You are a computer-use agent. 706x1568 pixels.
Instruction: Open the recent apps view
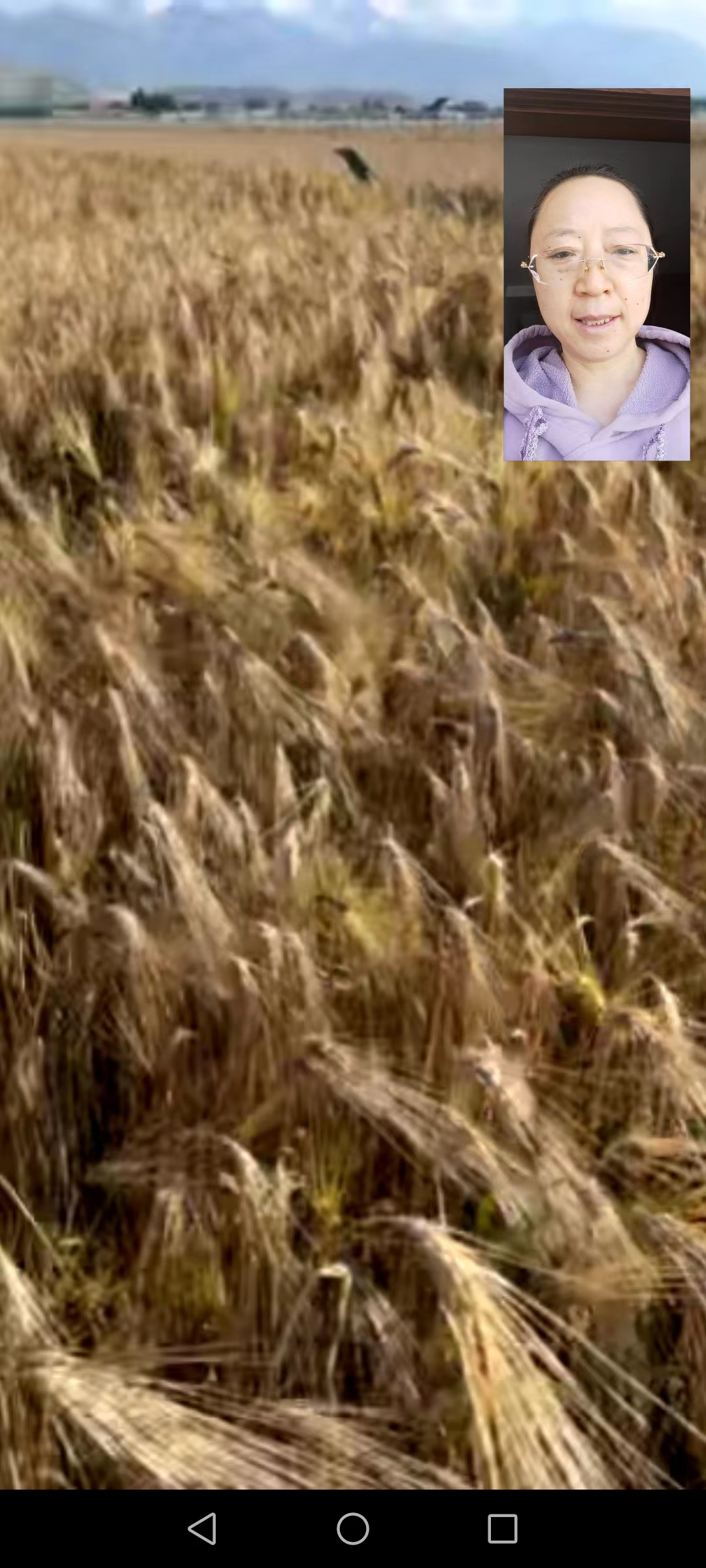(x=502, y=1528)
